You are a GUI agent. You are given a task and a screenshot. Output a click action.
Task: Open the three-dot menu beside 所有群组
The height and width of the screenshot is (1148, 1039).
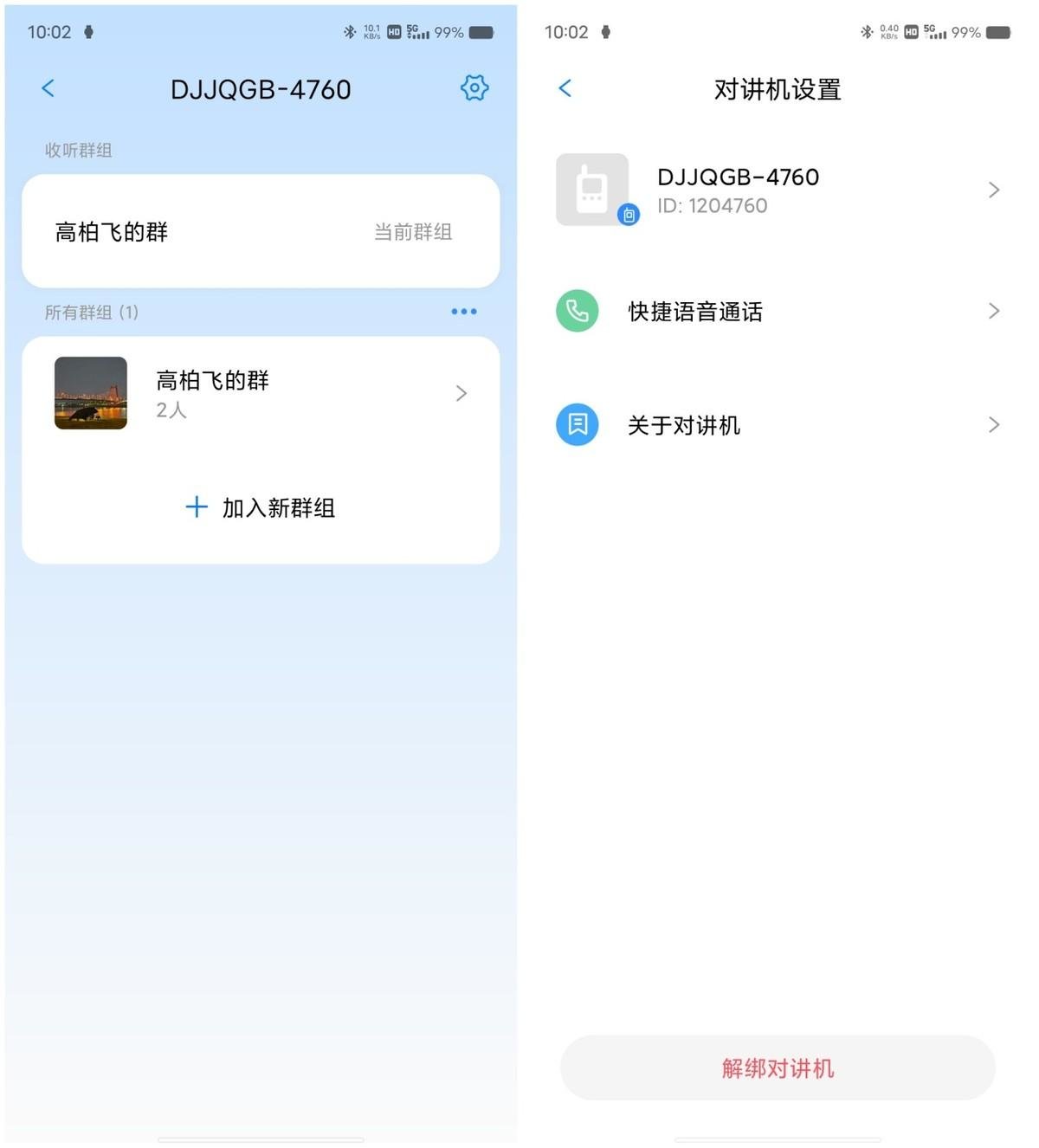[x=463, y=312]
